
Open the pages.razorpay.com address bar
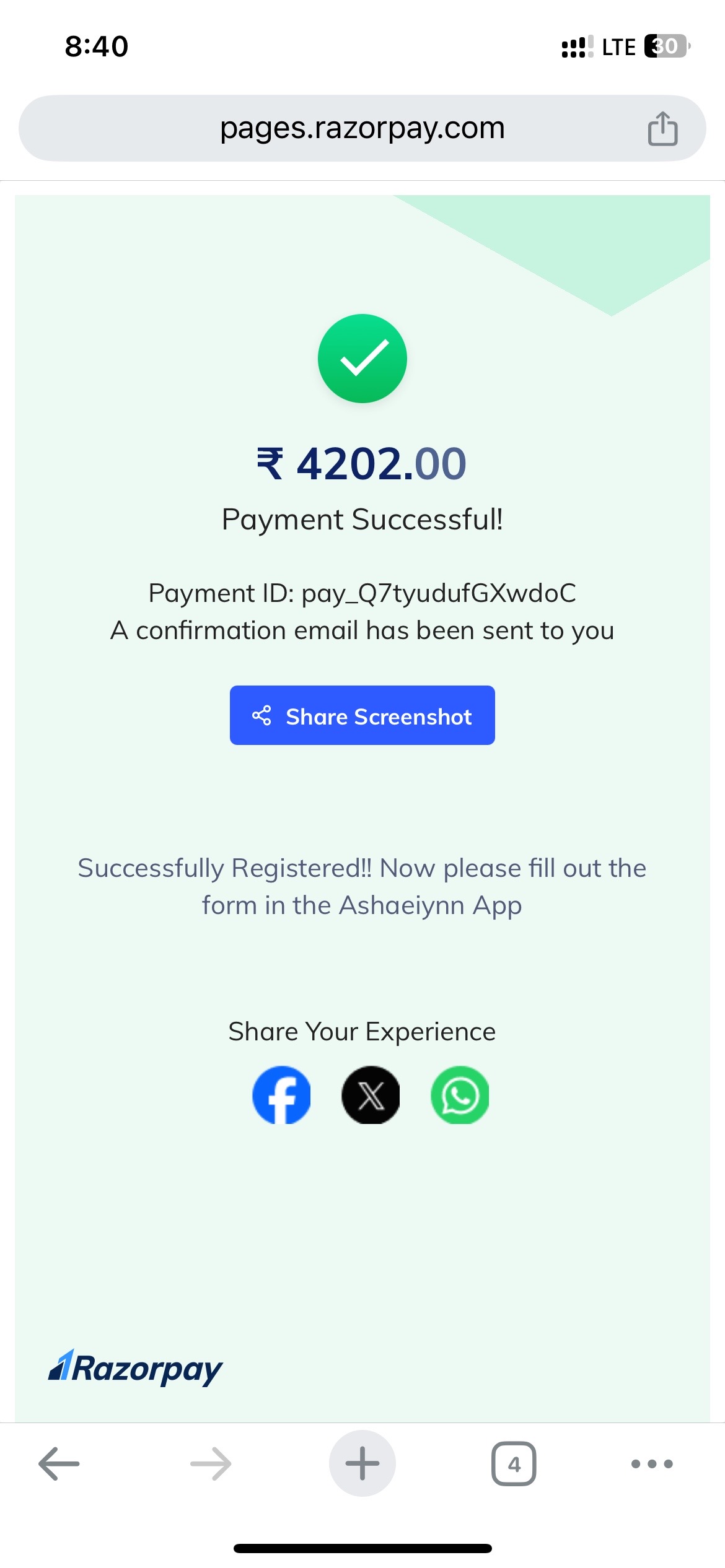[x=362, y=128]
